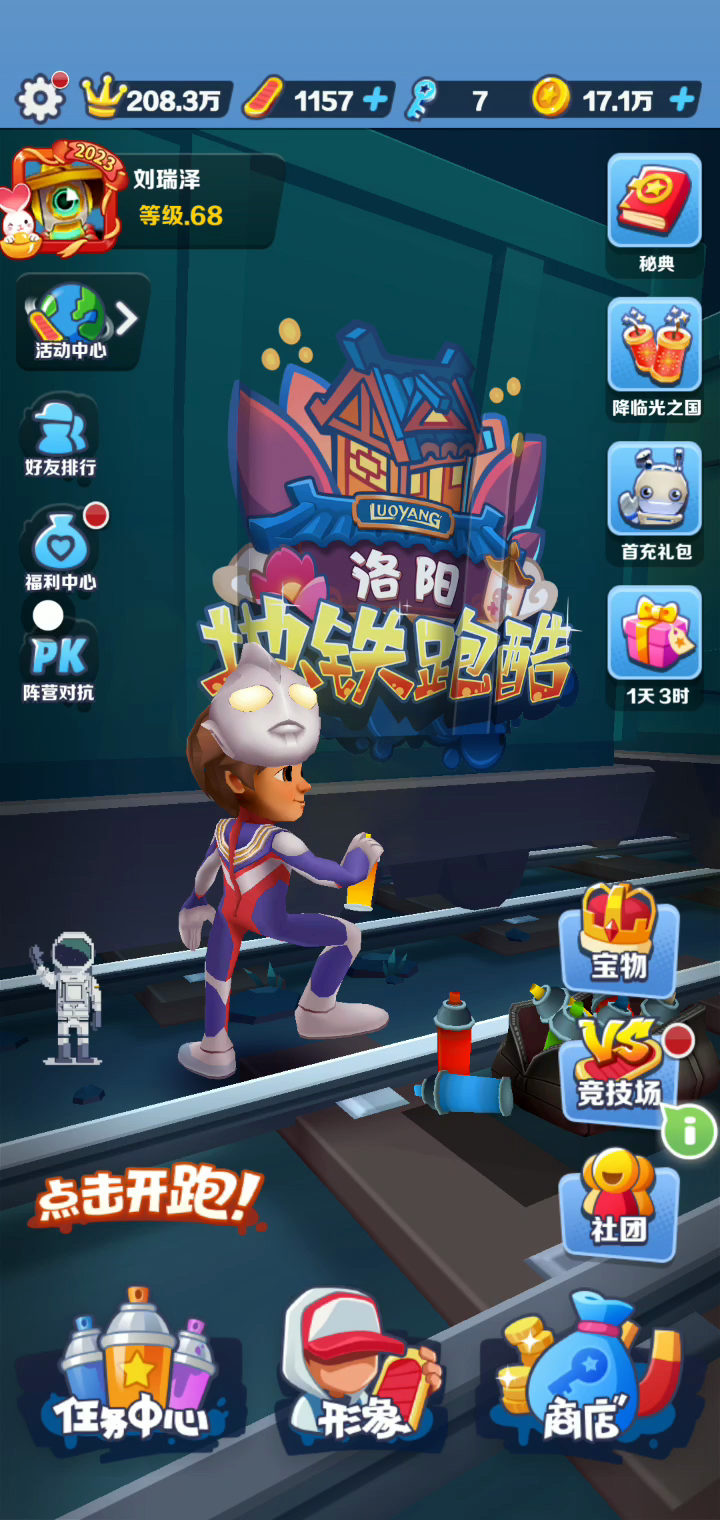The image size is (720, 1520).
Task: Open the 秘典 book
Action: pyautogui.click(x=655, y=210)
